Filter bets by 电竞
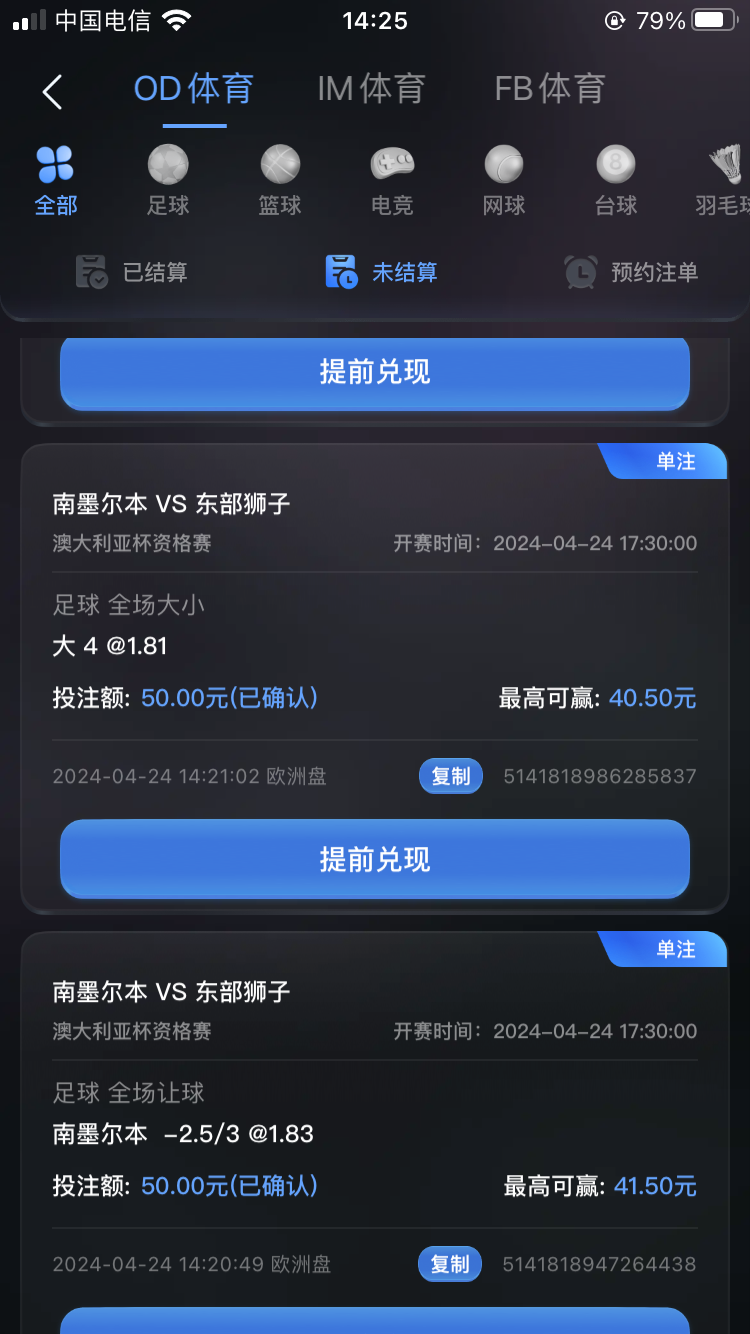The height and width of the screenshot is (1334, 750). tap(392, 181)
